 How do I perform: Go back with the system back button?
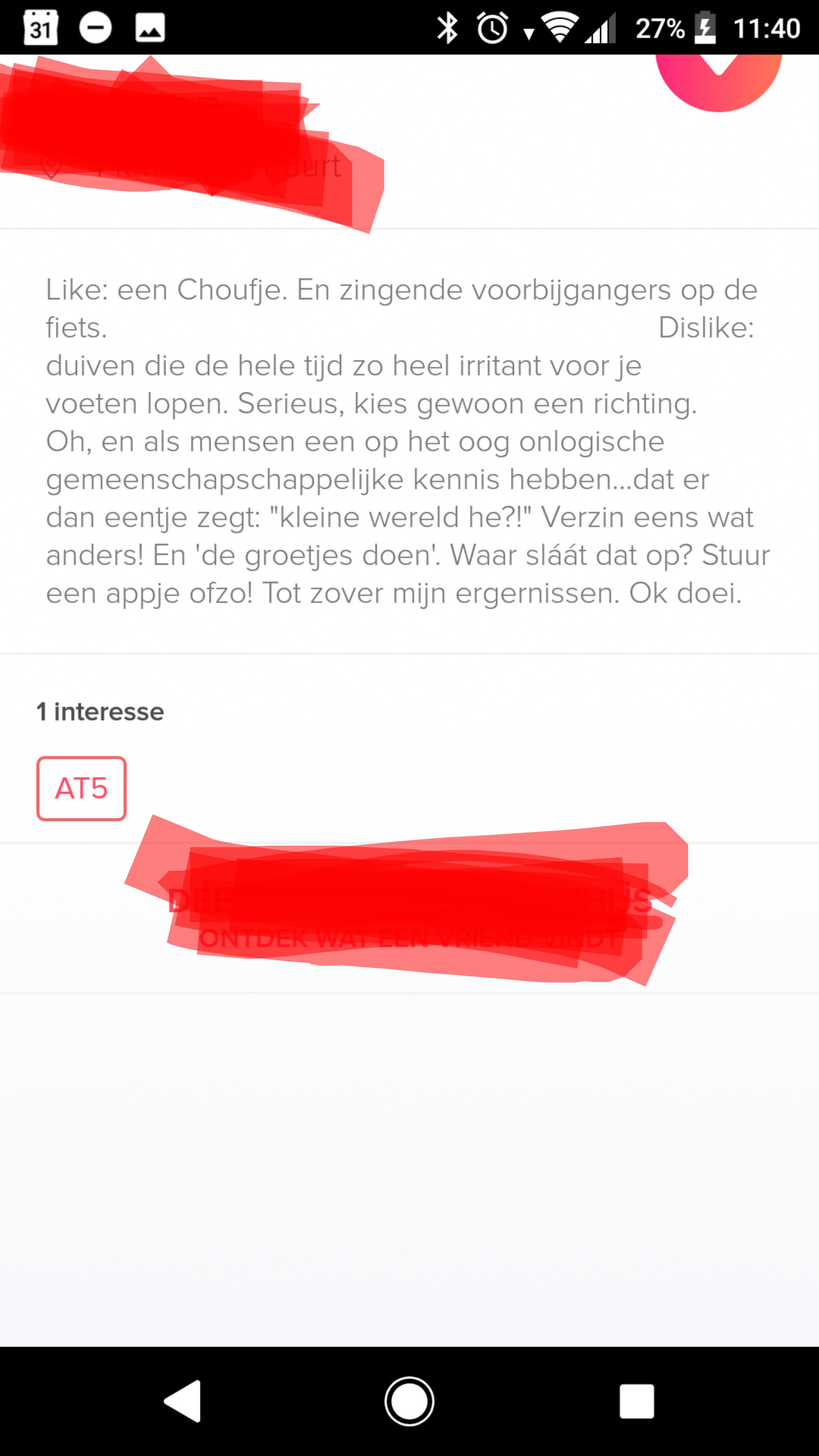[x=183, y=1401]
